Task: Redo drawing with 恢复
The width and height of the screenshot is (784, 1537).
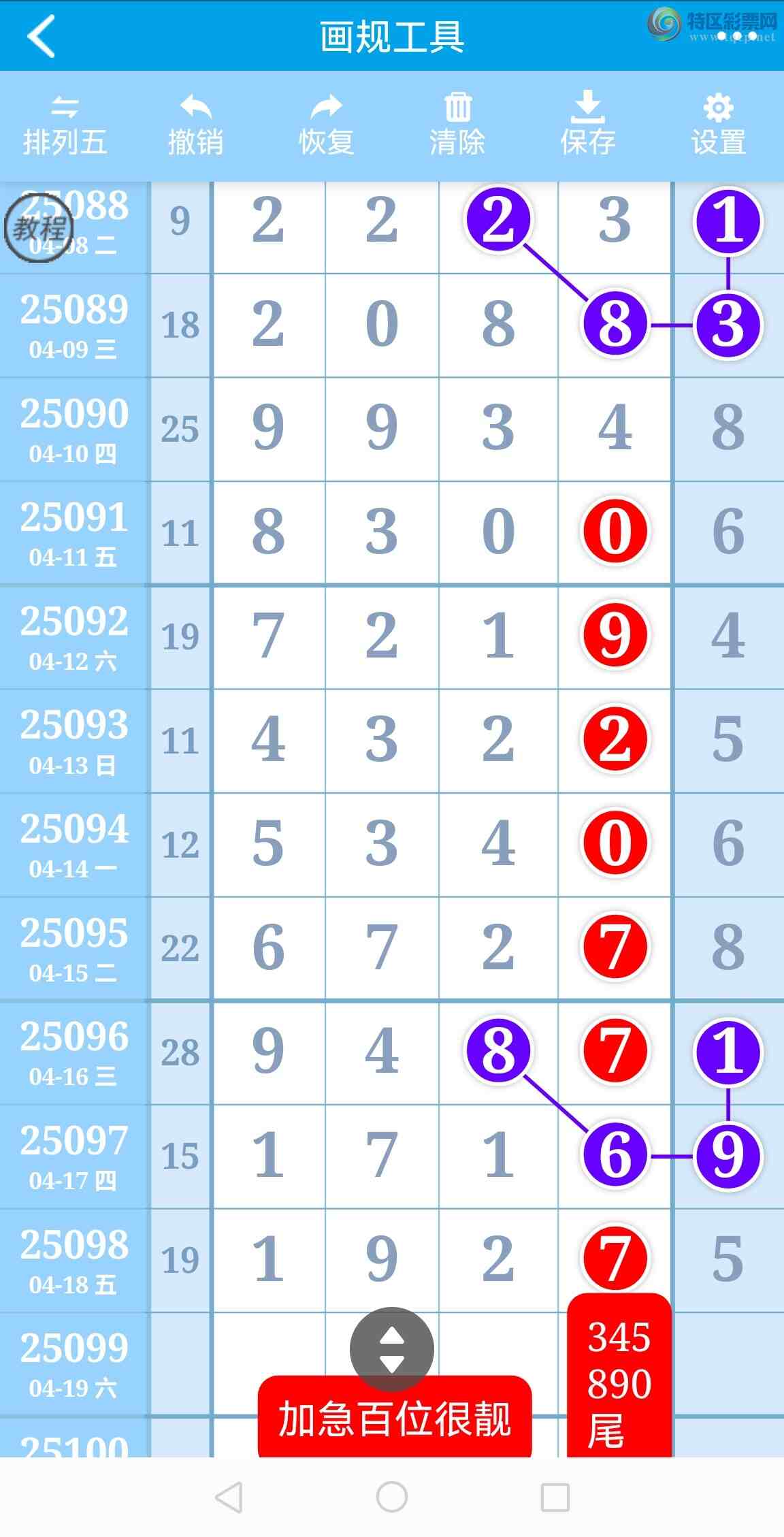Action: tap(326, 126)
